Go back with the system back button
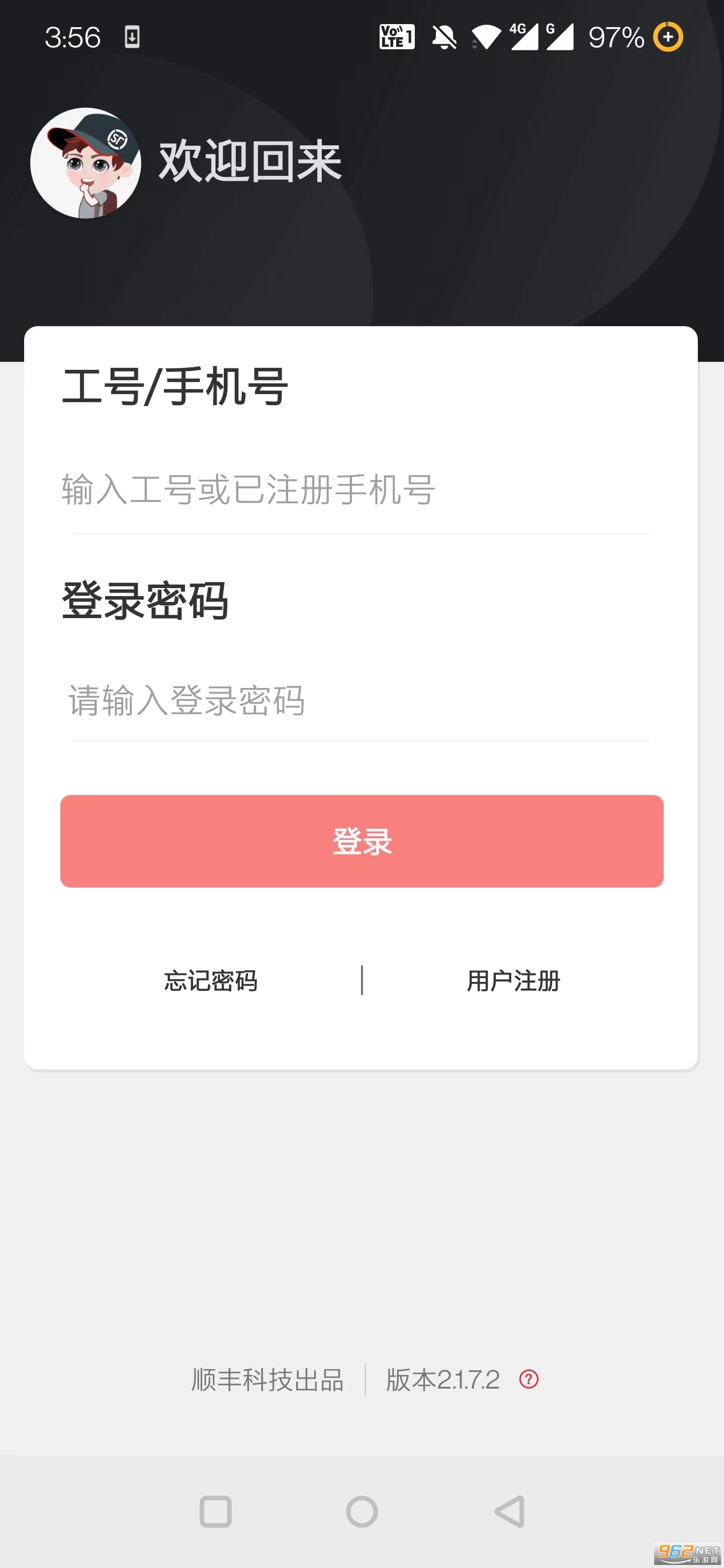The height and width of the screenshot is (1568, 724). point(509,1511)
